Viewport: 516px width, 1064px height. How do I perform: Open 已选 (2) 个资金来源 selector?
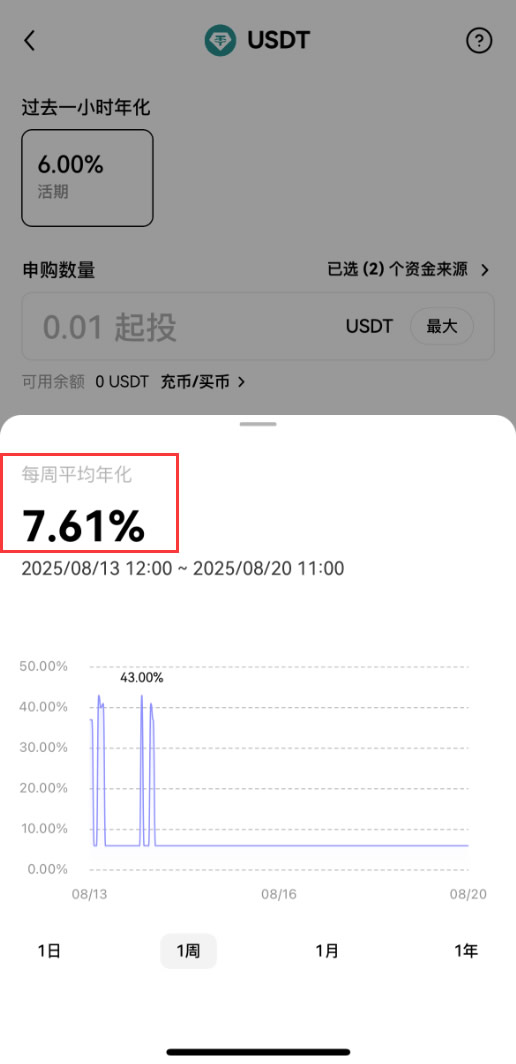coord(408,269)
